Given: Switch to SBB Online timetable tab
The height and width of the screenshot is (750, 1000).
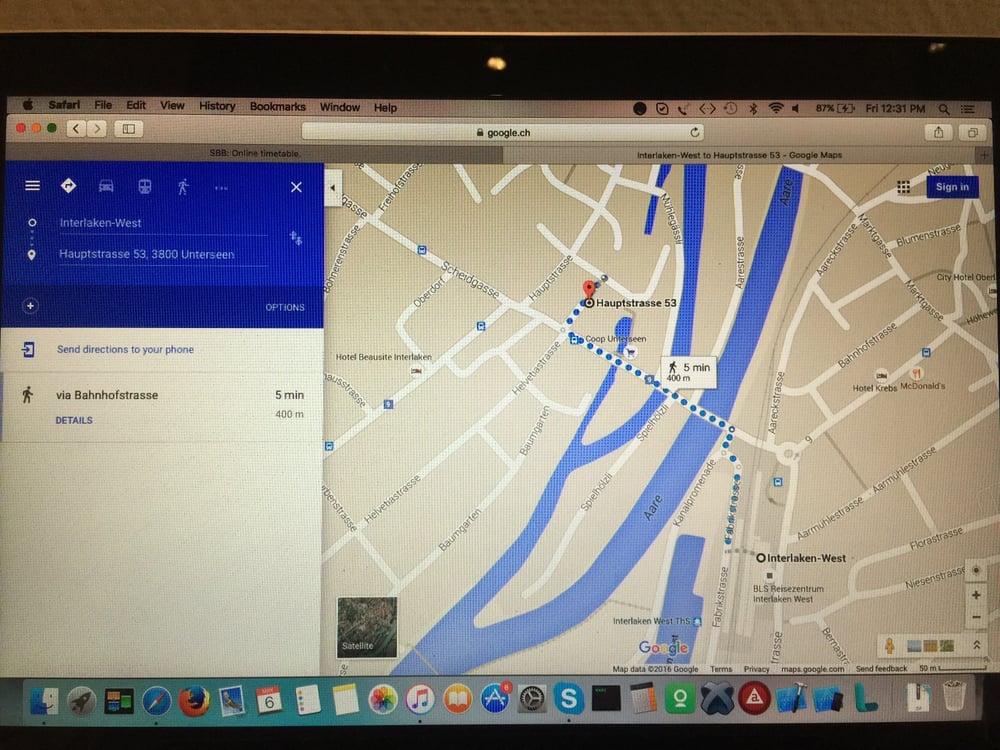Looking at the screenshot, I should point(254,154).
